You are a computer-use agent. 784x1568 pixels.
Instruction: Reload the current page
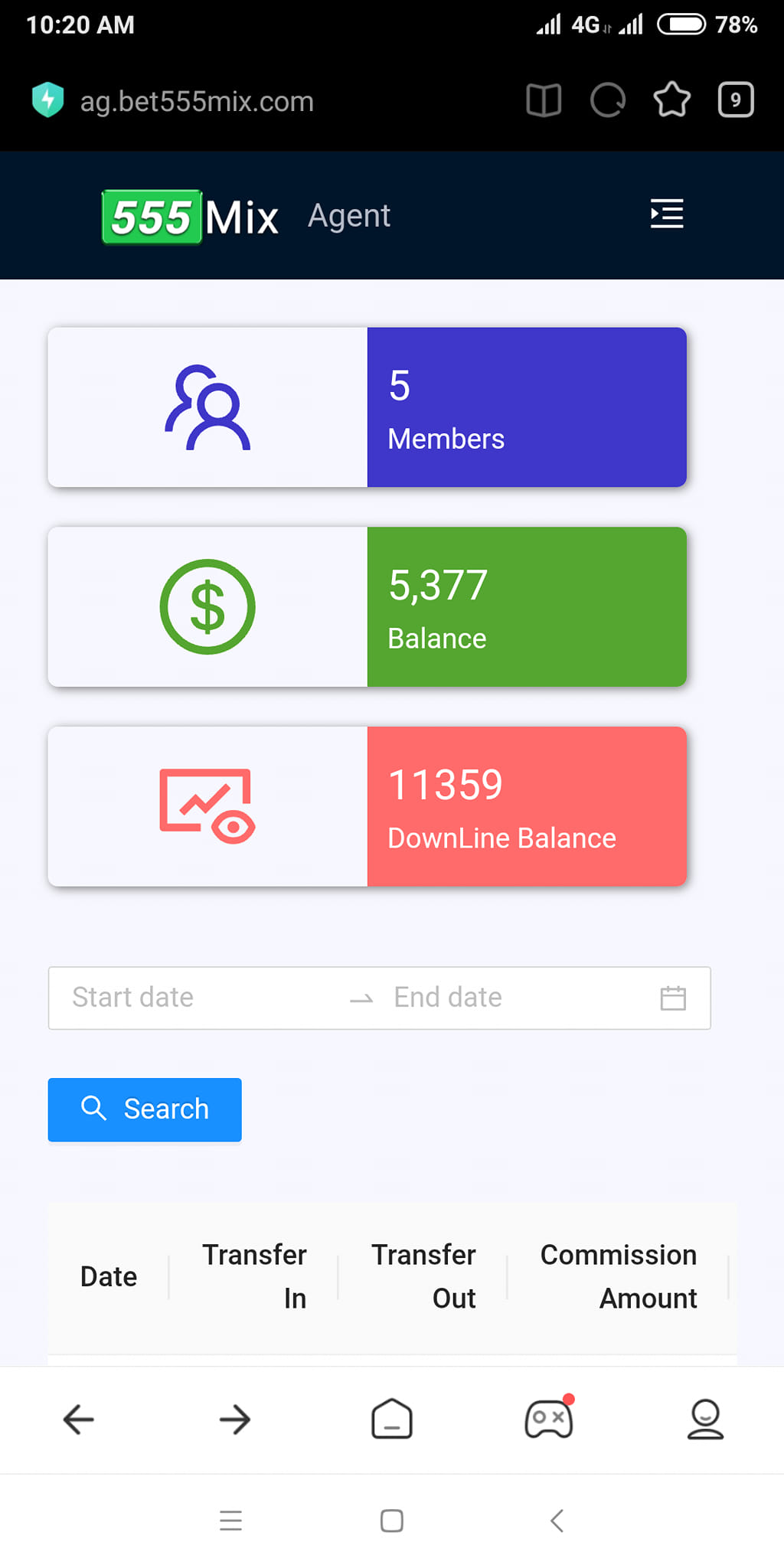point(608,100)
